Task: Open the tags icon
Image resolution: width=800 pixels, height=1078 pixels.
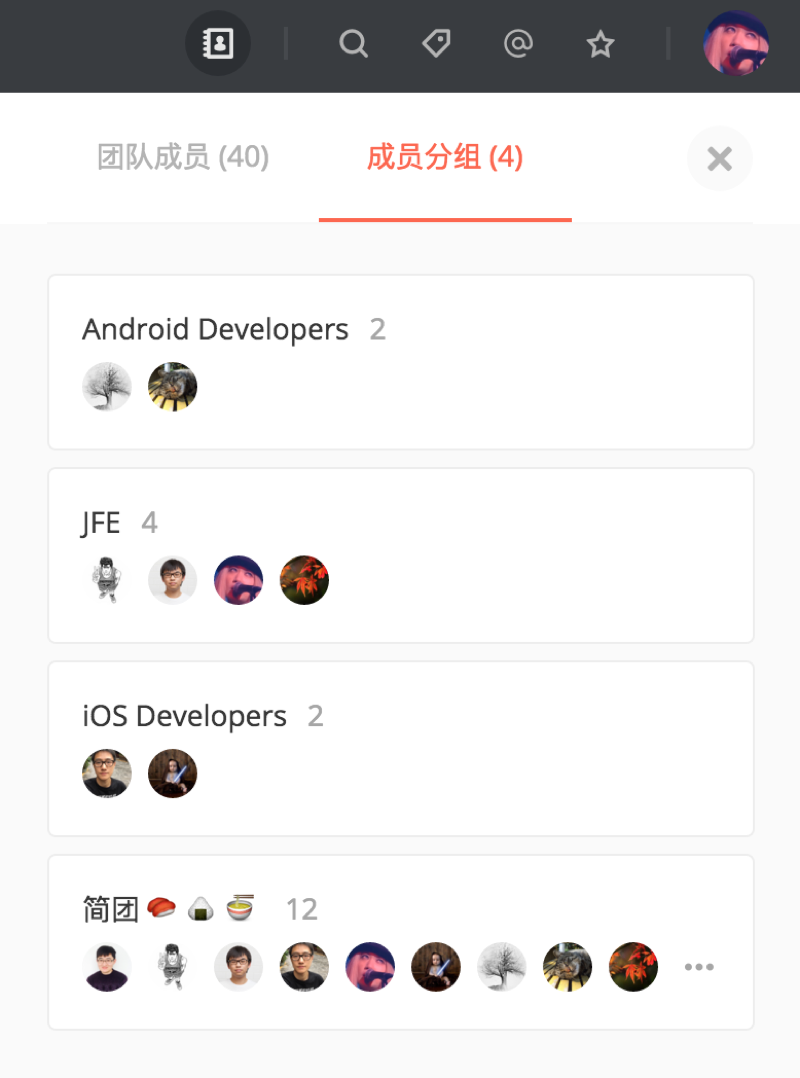Action: tap(435, 43)
